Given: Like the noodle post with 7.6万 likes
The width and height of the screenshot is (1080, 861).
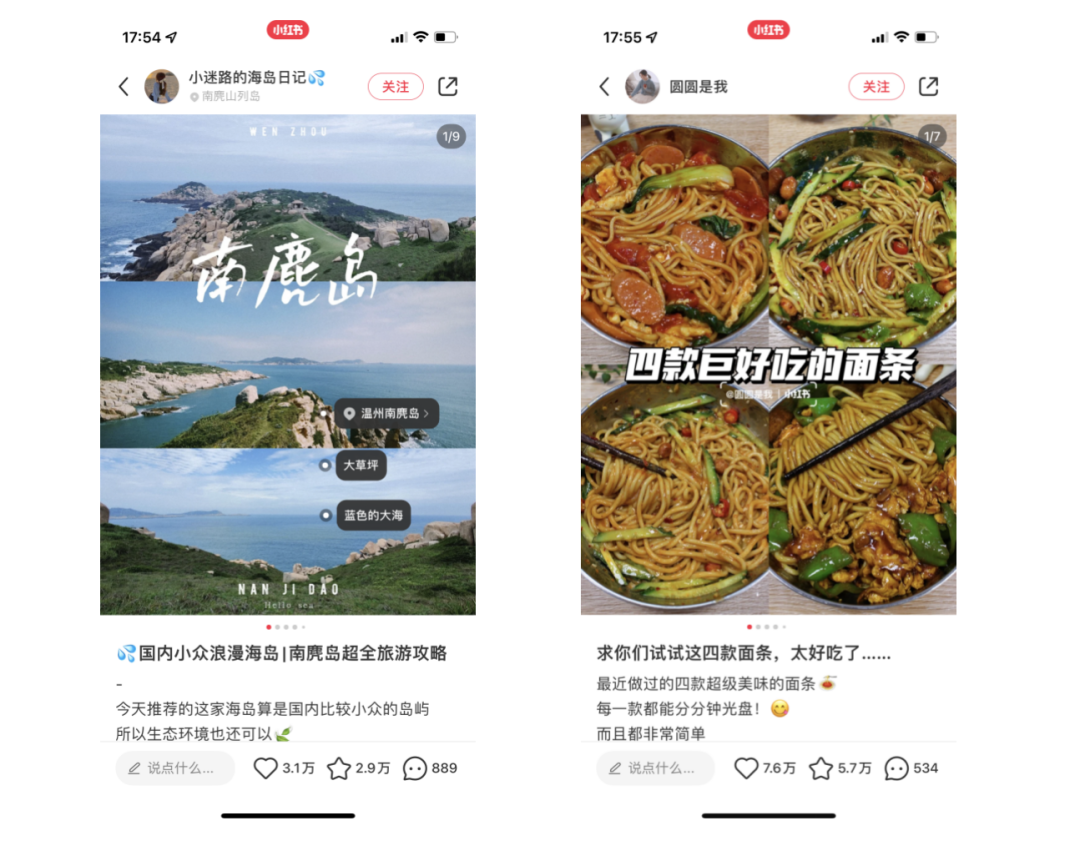Looking at the screenshot, I should click(747, 768).
